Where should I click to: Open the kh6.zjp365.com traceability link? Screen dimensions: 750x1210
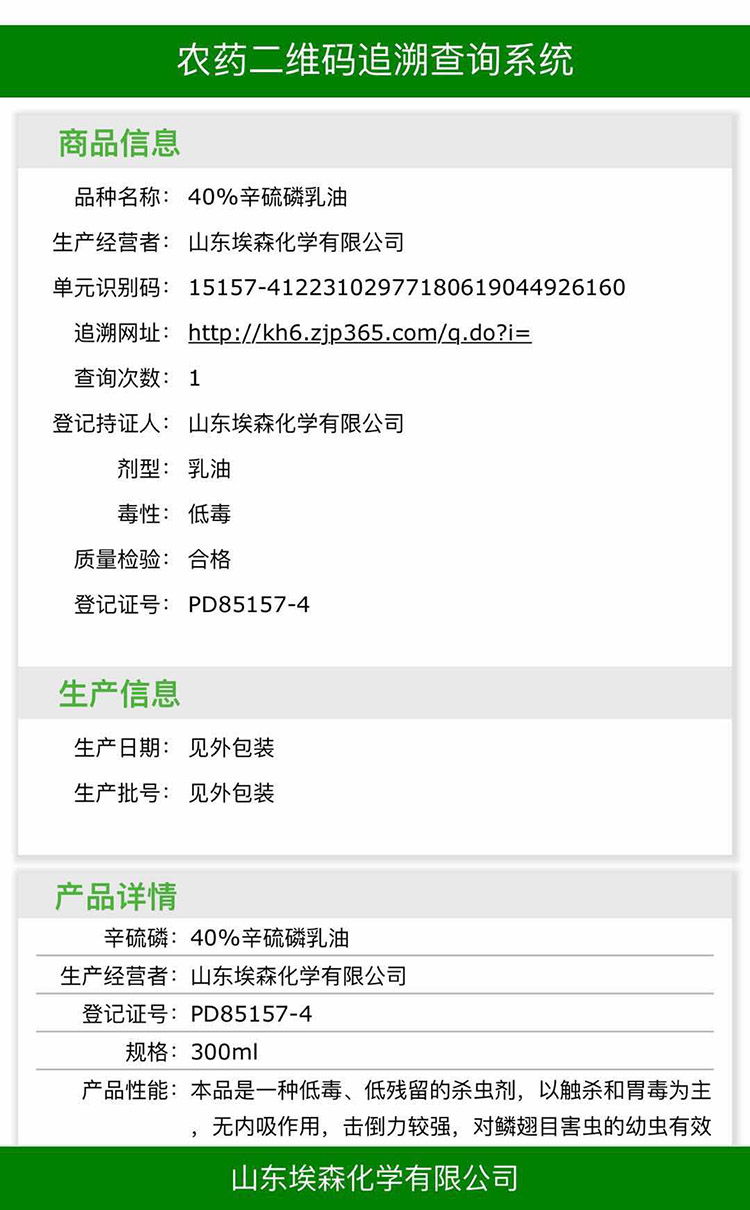coord(360,333)
